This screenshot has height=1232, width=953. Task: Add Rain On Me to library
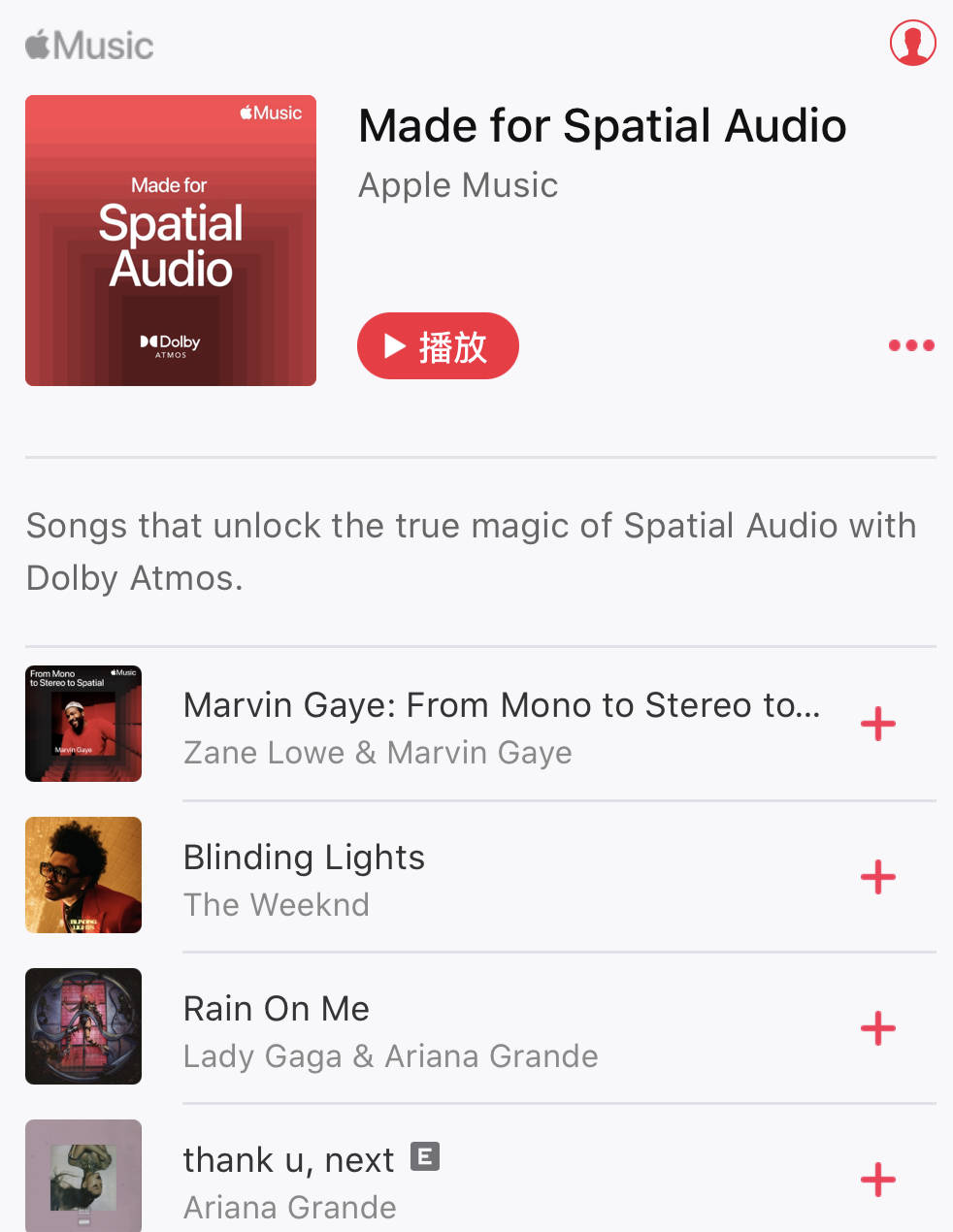[x=878, y=1028]
